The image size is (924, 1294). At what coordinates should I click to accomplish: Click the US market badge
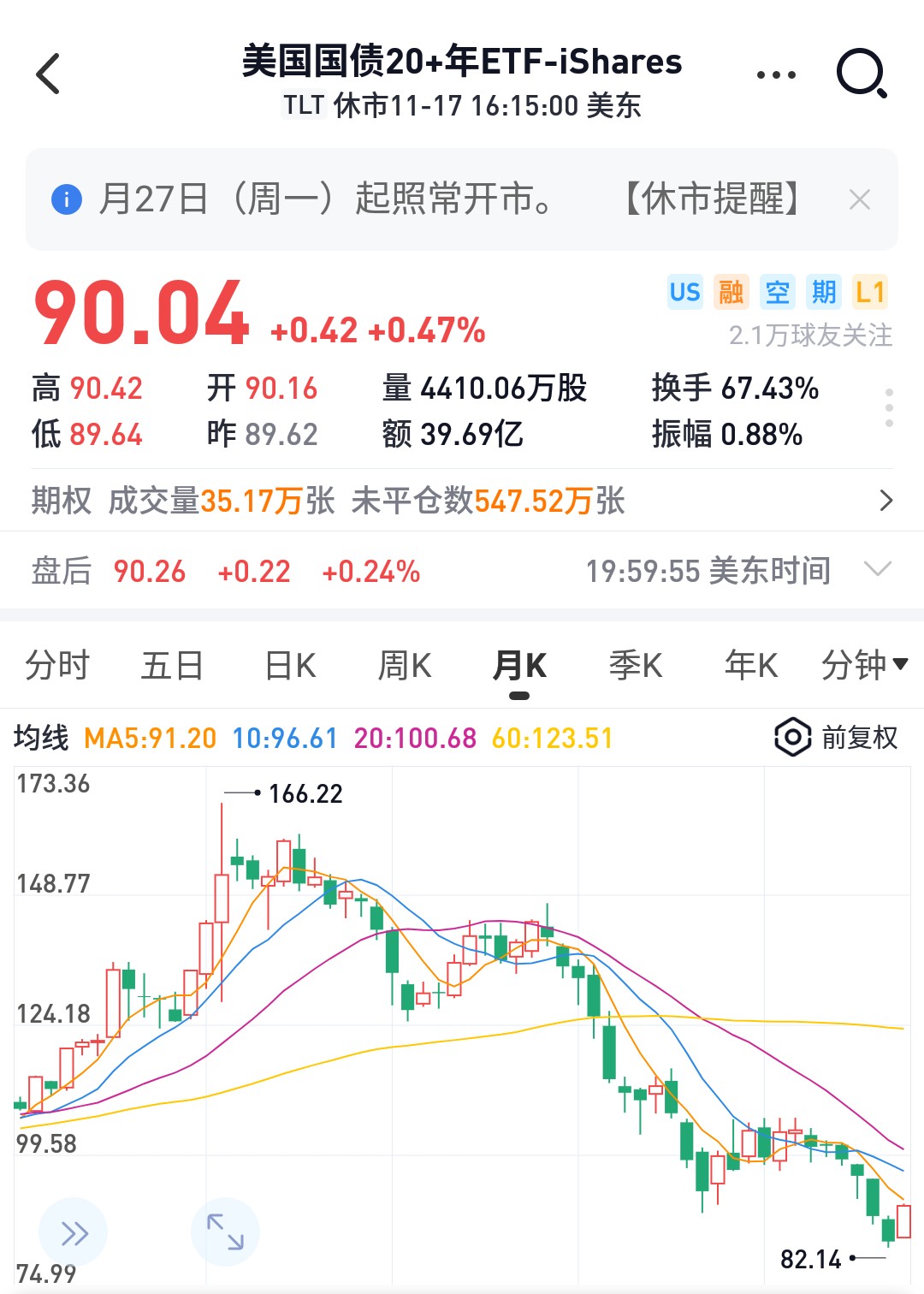tap(684, 293)
